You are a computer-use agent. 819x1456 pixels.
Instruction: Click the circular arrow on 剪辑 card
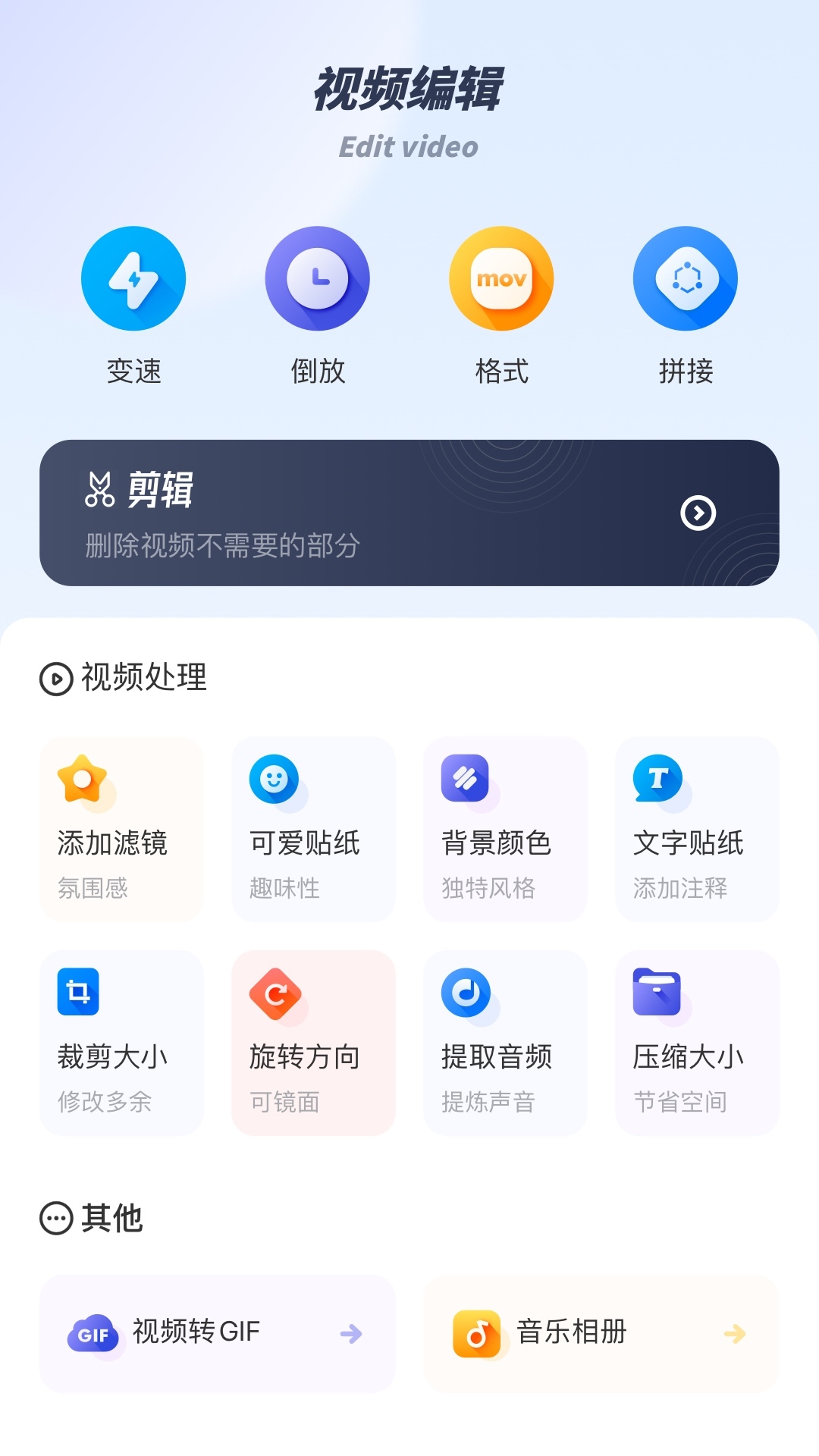[698, 513]
